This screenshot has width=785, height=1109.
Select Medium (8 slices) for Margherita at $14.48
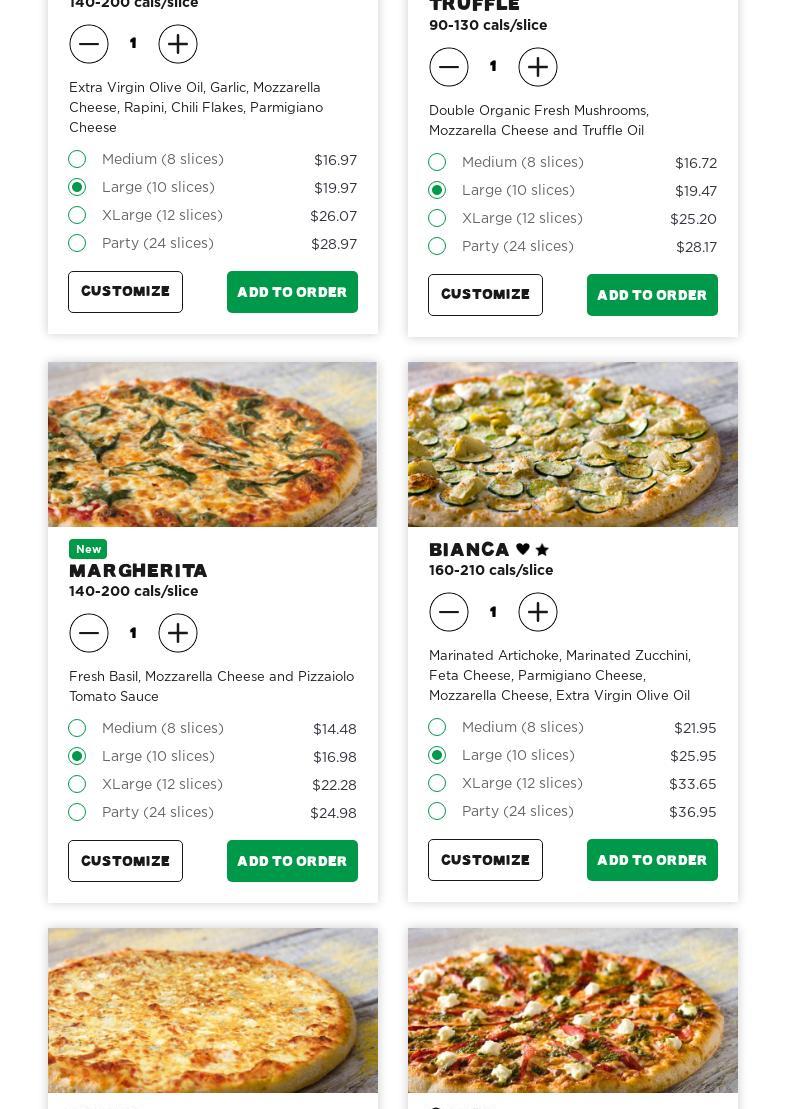coord(77,728)
